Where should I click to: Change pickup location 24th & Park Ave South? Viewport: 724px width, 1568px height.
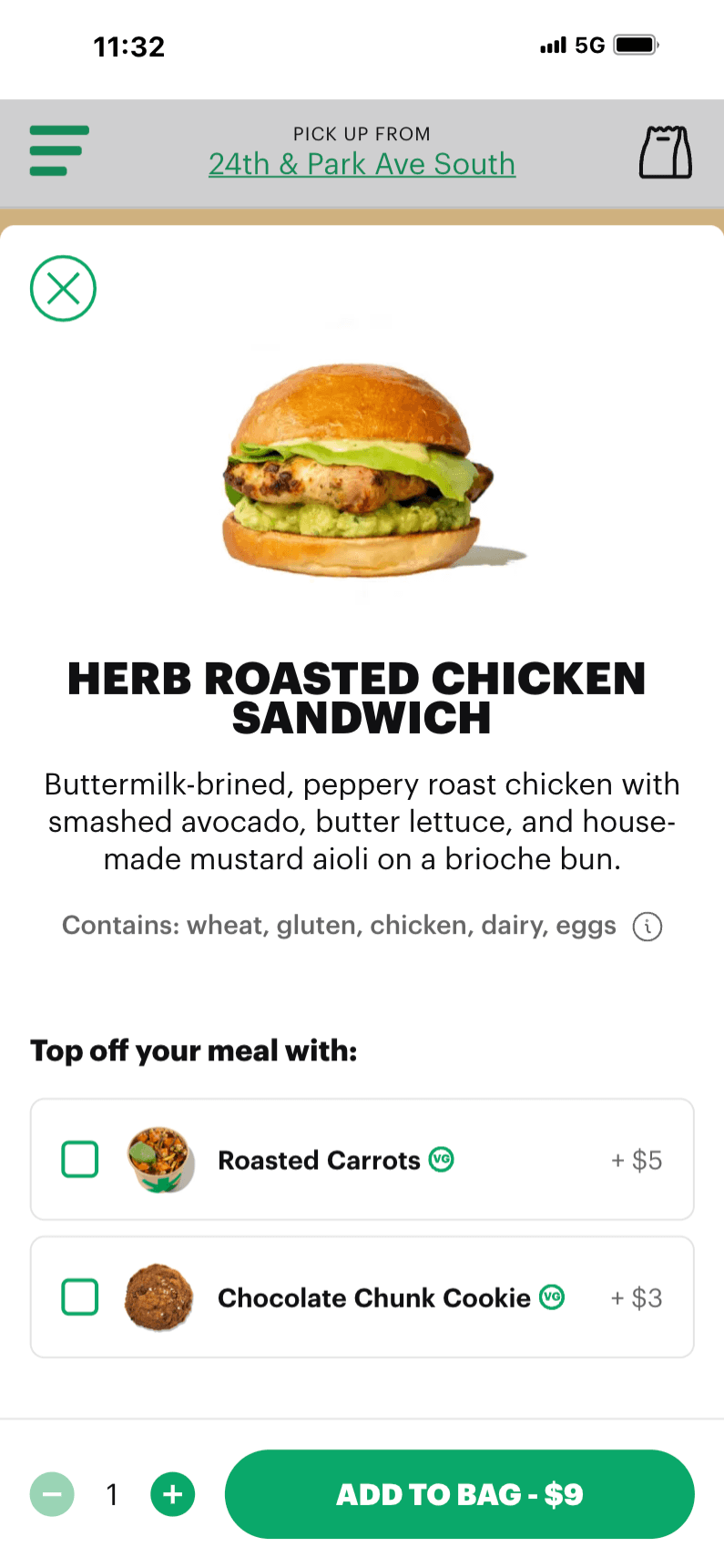[x=362, y=164]
